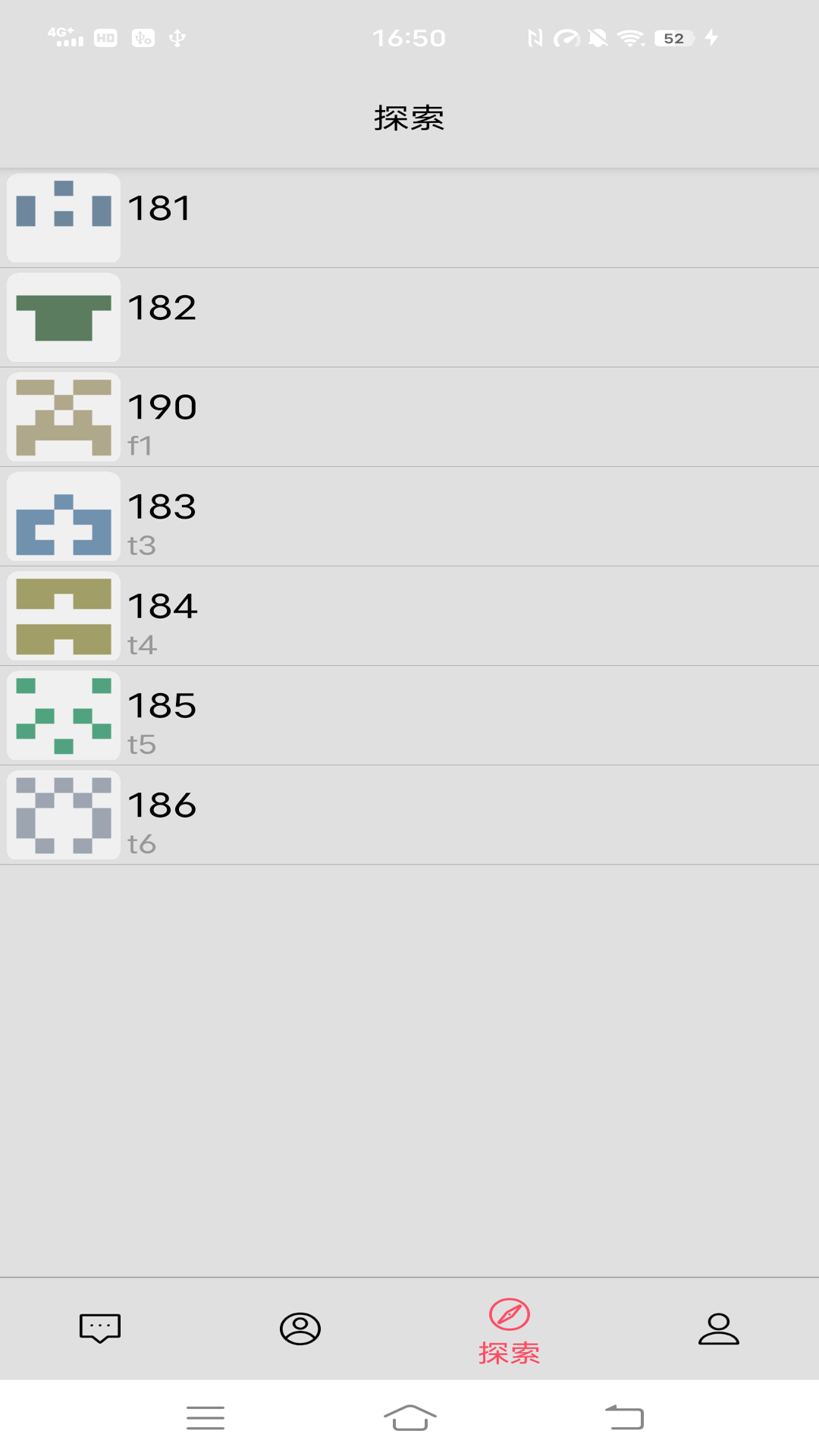This screenshot has width=819, height=1456.
Task: Tap the 184 row labeled t4
Action: click(409, 616)
